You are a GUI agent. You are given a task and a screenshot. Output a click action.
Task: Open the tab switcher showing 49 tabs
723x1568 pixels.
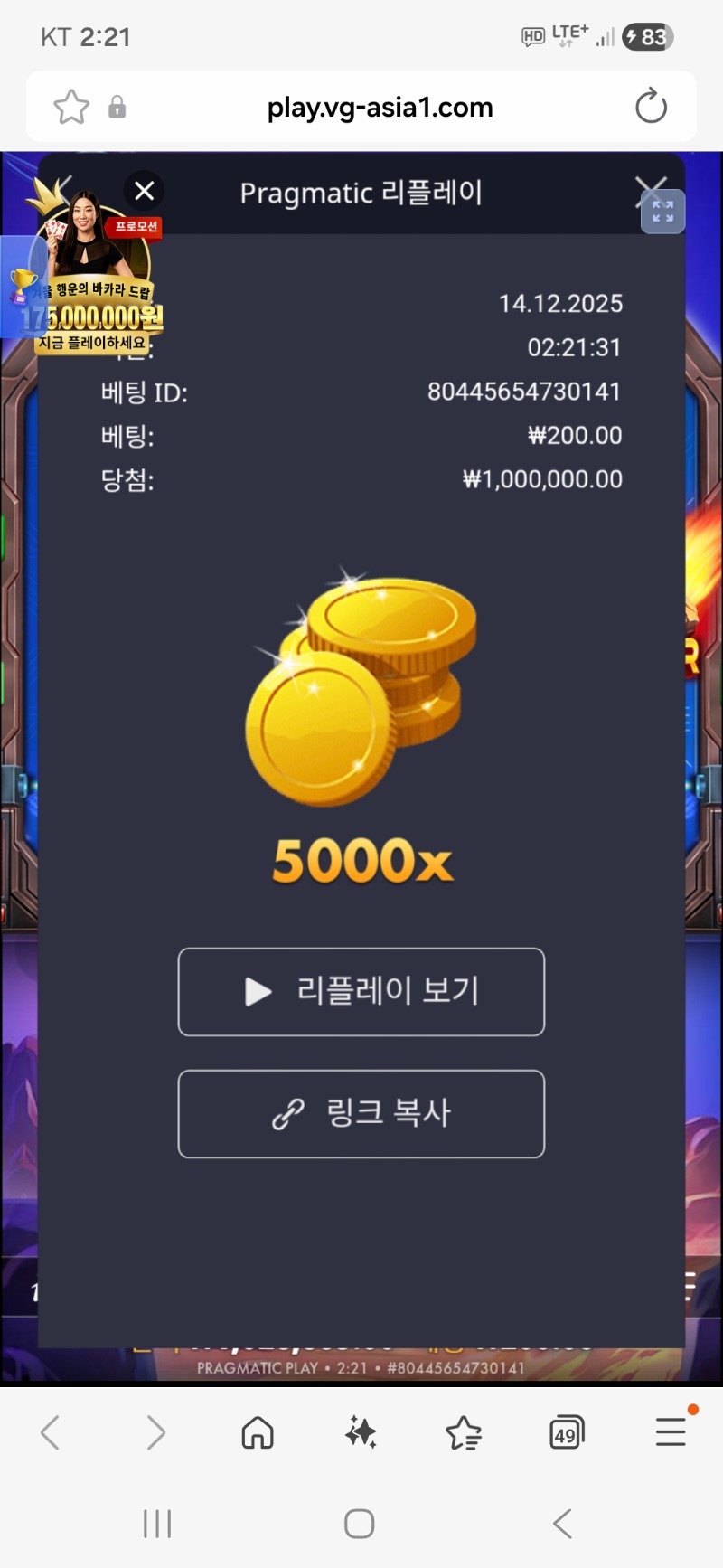tap(567, 1431)
